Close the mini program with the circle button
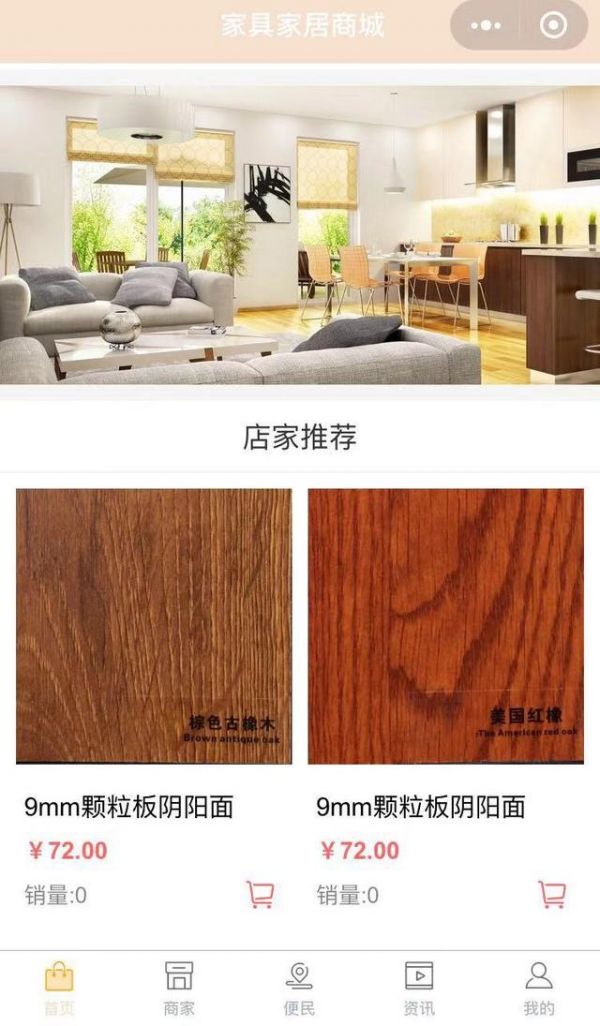The width and height of the screenshot is (600, 1026). 552,26
